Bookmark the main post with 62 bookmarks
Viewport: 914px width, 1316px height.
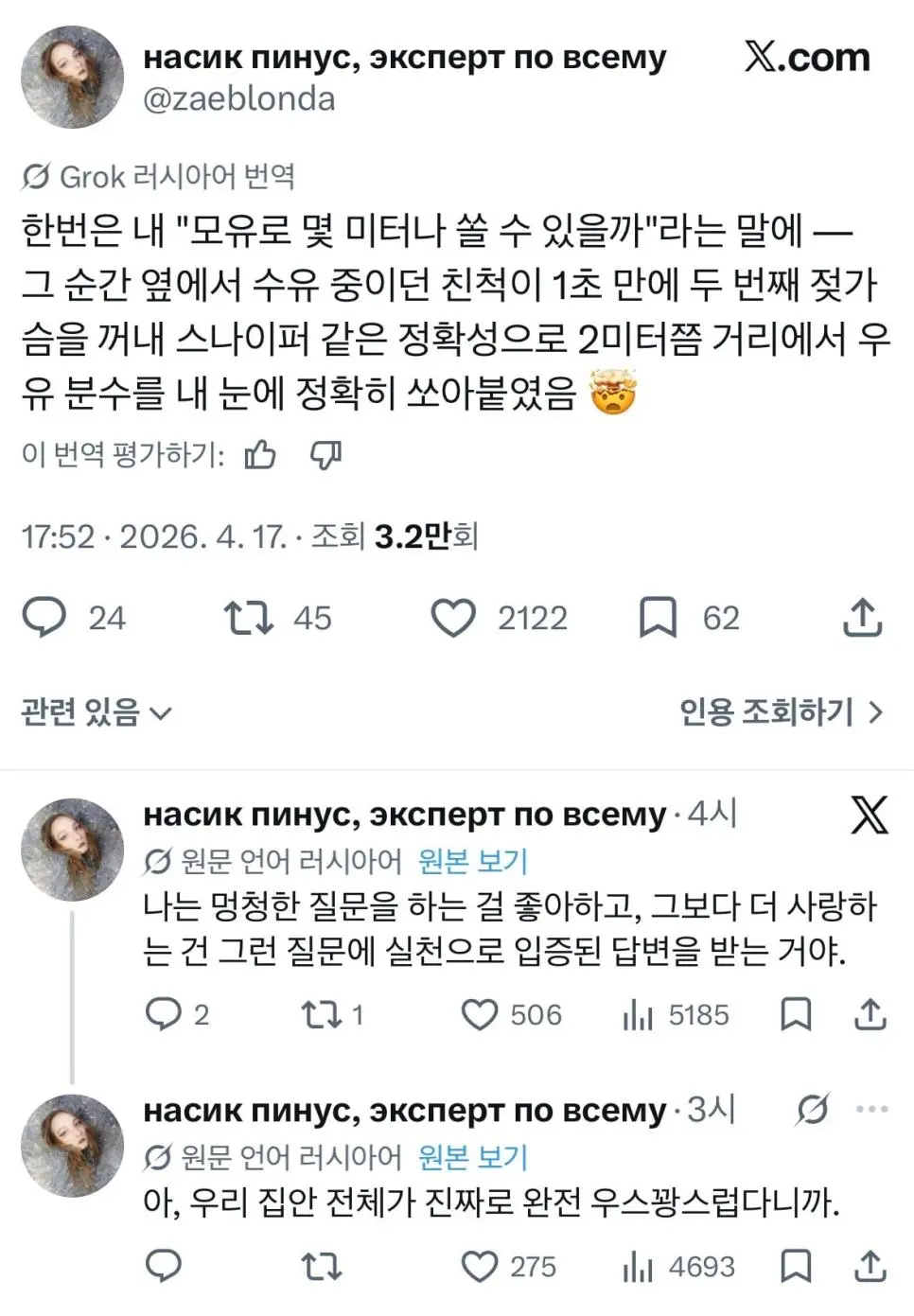click(658, 618)
